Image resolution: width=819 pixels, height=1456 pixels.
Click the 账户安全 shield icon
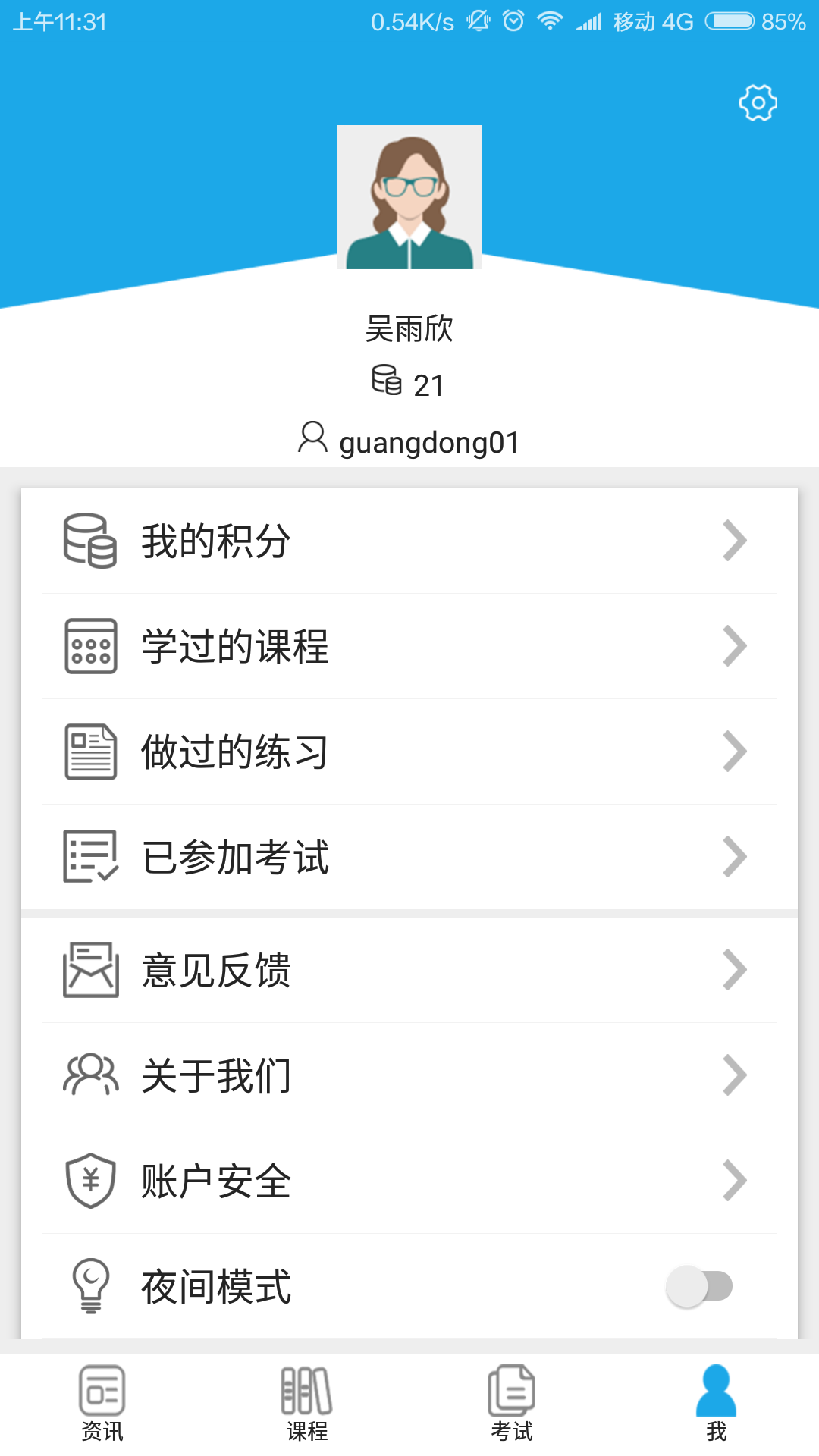coord(89,1180)
